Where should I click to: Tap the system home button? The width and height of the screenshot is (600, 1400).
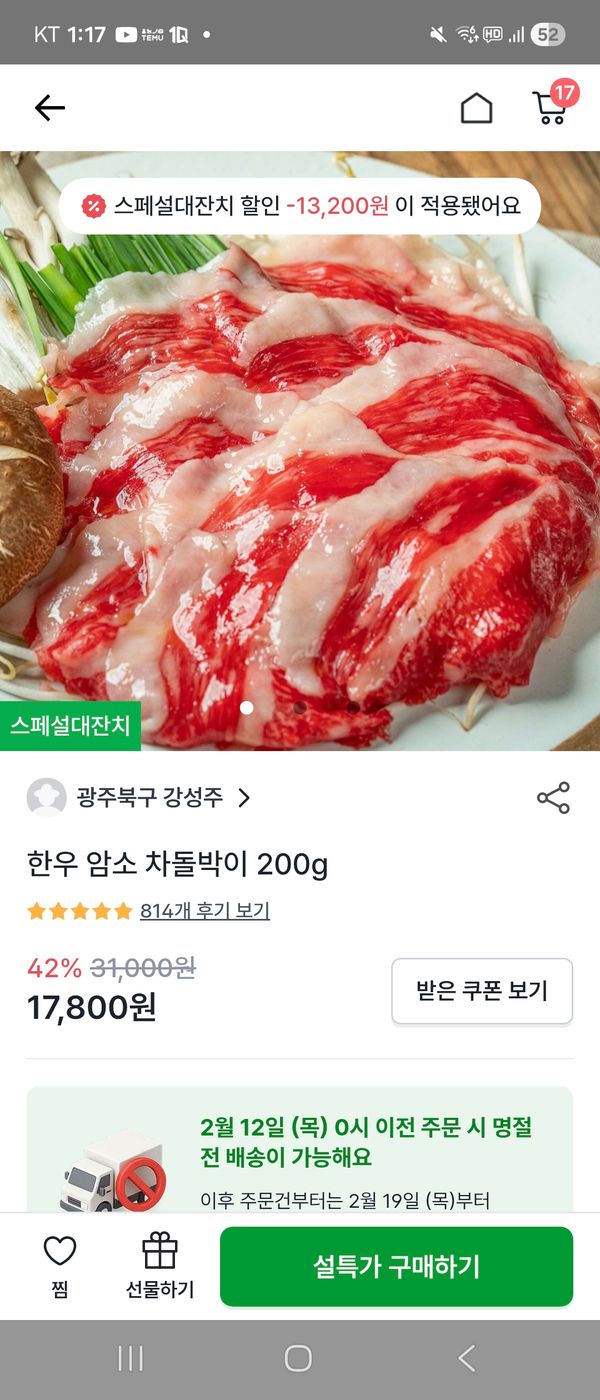pyautogui.click(x=298, y=1358)
